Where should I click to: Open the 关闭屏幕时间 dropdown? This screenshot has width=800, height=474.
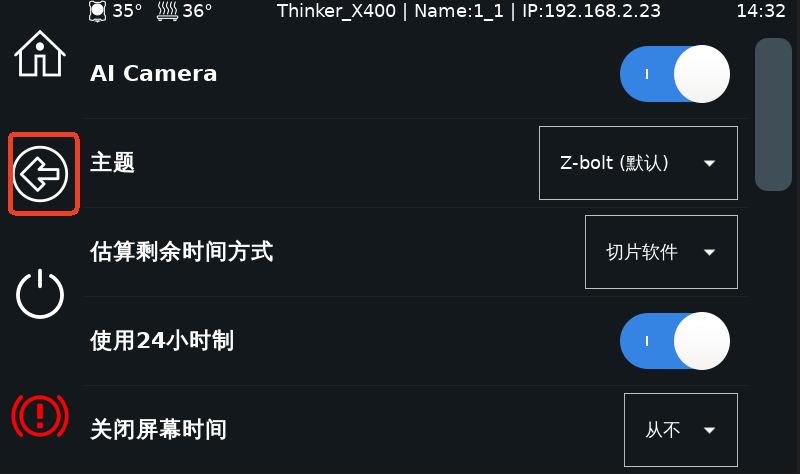coord(681,430)
